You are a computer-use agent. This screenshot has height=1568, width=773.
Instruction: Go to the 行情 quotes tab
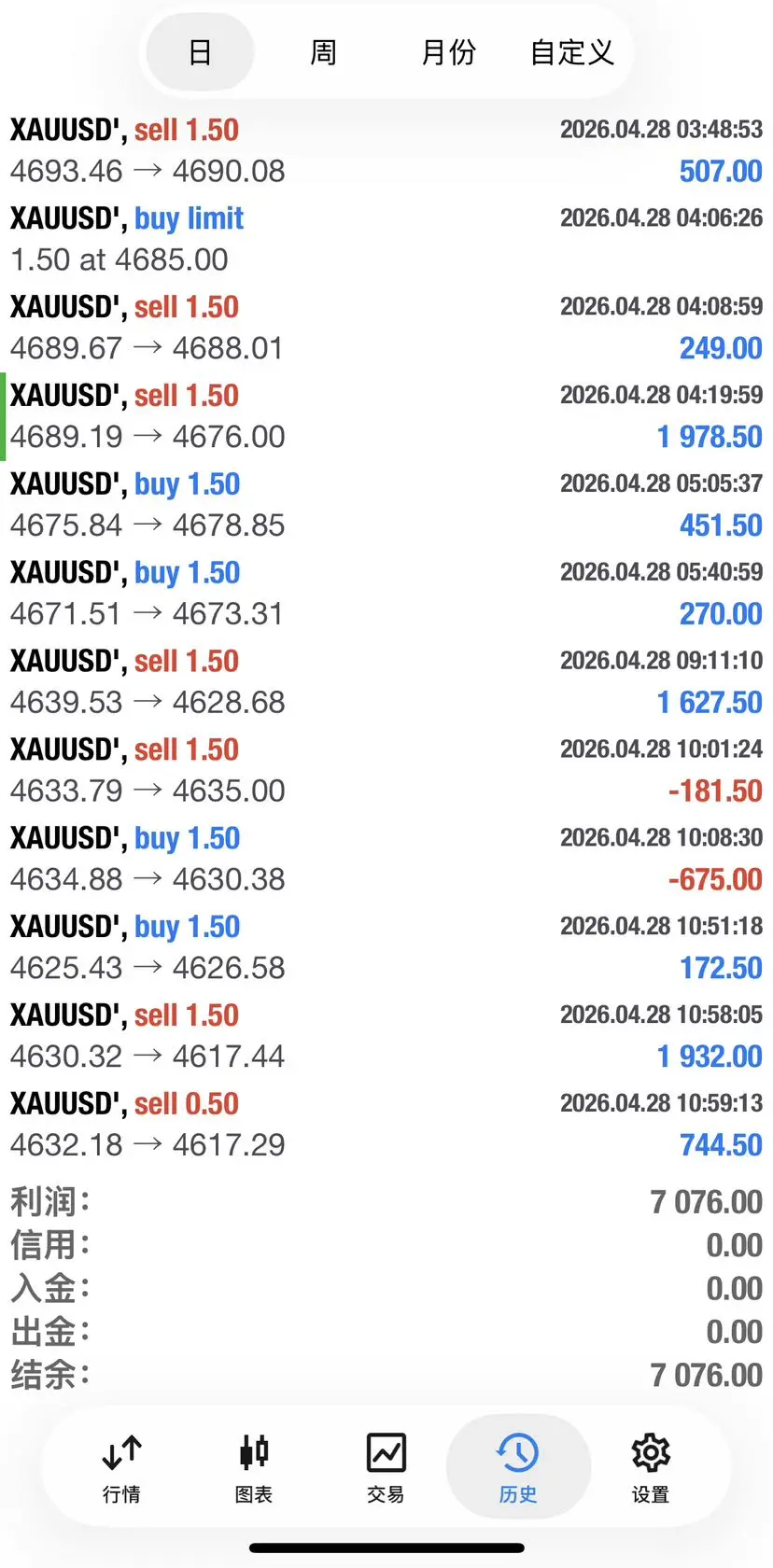[121, 1469]
